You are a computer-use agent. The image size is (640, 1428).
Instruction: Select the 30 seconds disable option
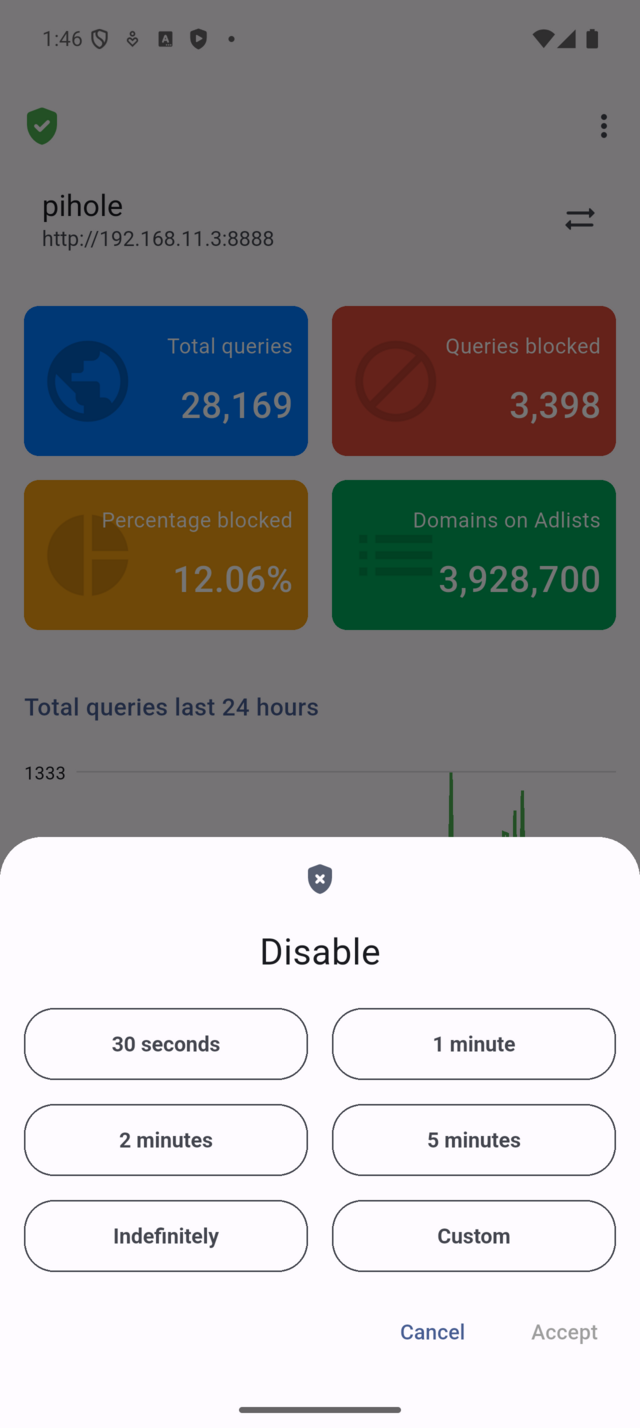[x=166, y=1044]
